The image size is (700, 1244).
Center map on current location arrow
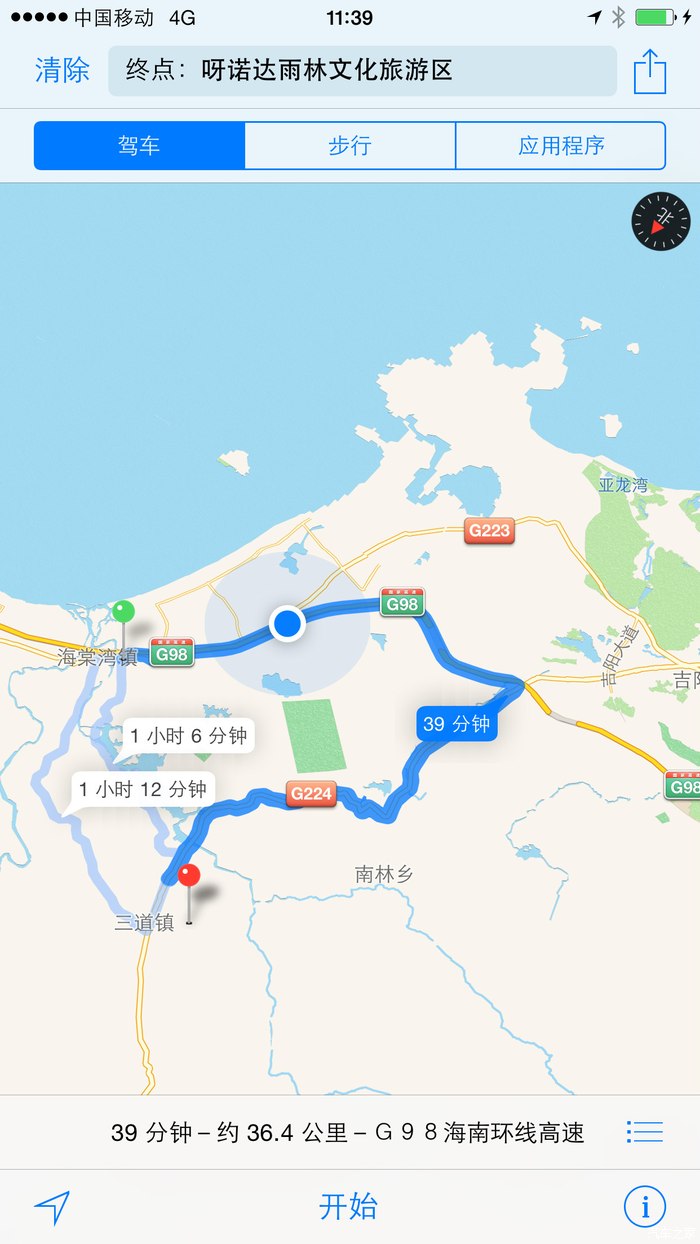pos(52,1207)
